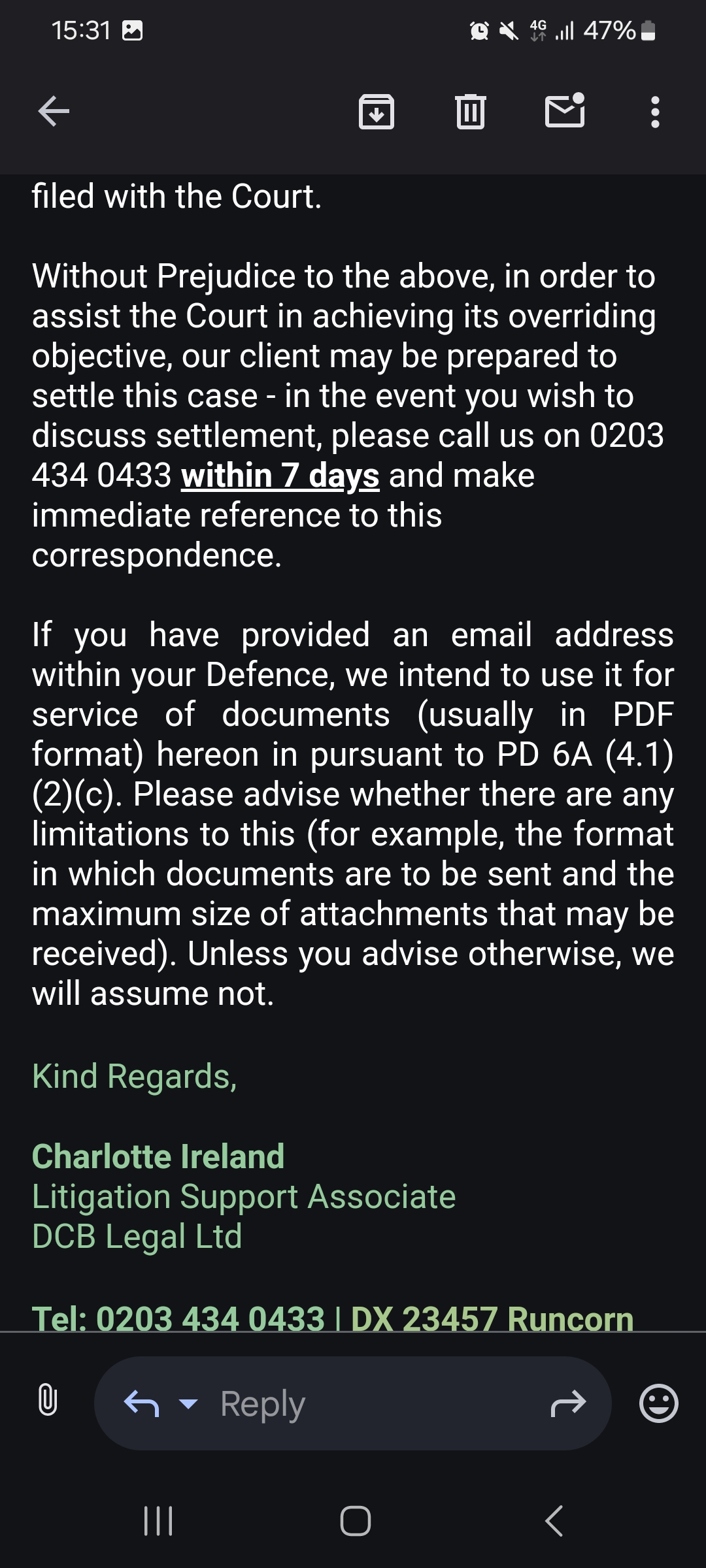Tap the reply arrow icon
Image resolution: width=706 pixels, height=1568 pixels.
tap(142, 1403)
